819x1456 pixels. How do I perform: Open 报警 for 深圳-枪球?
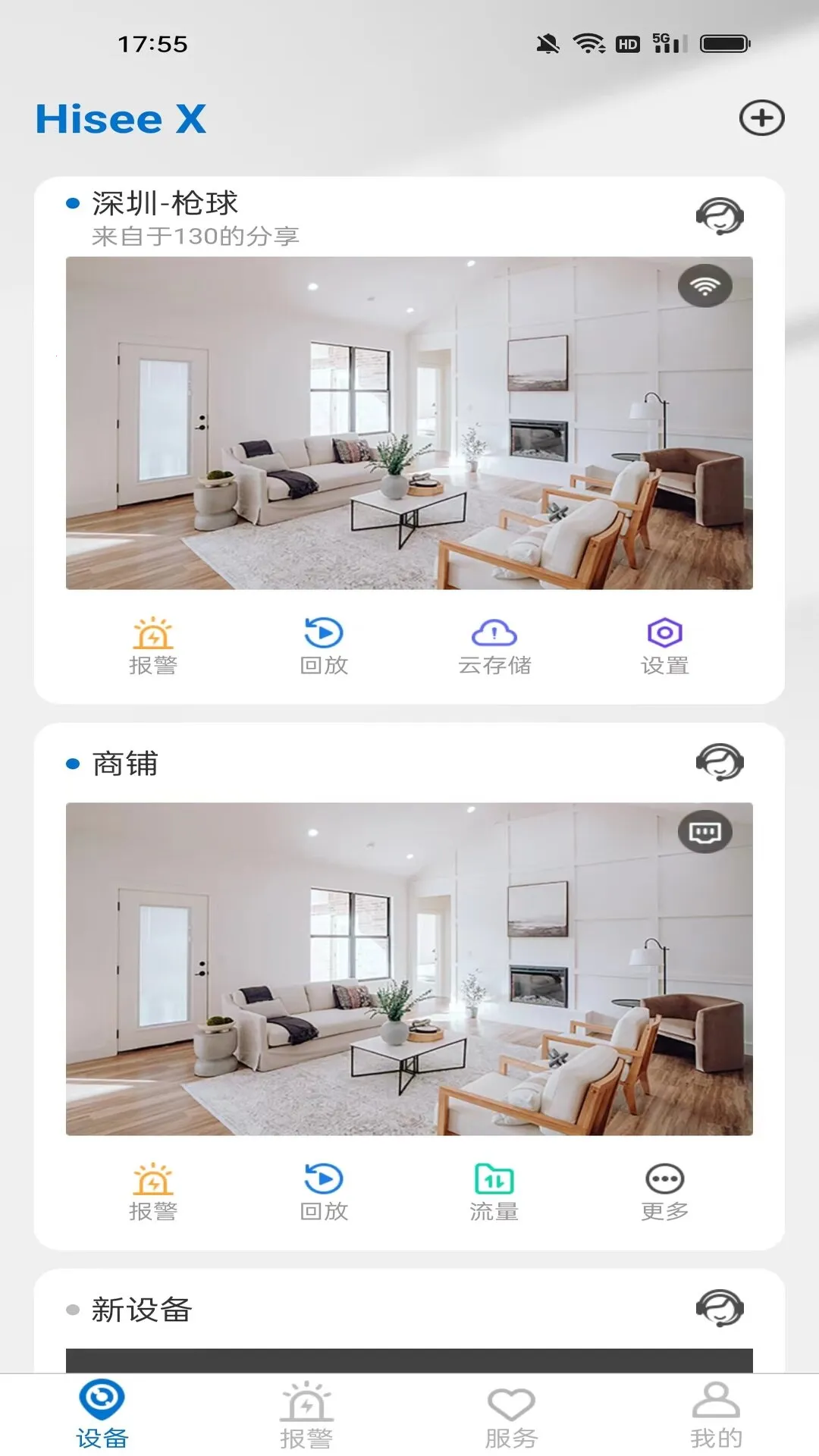153,646
